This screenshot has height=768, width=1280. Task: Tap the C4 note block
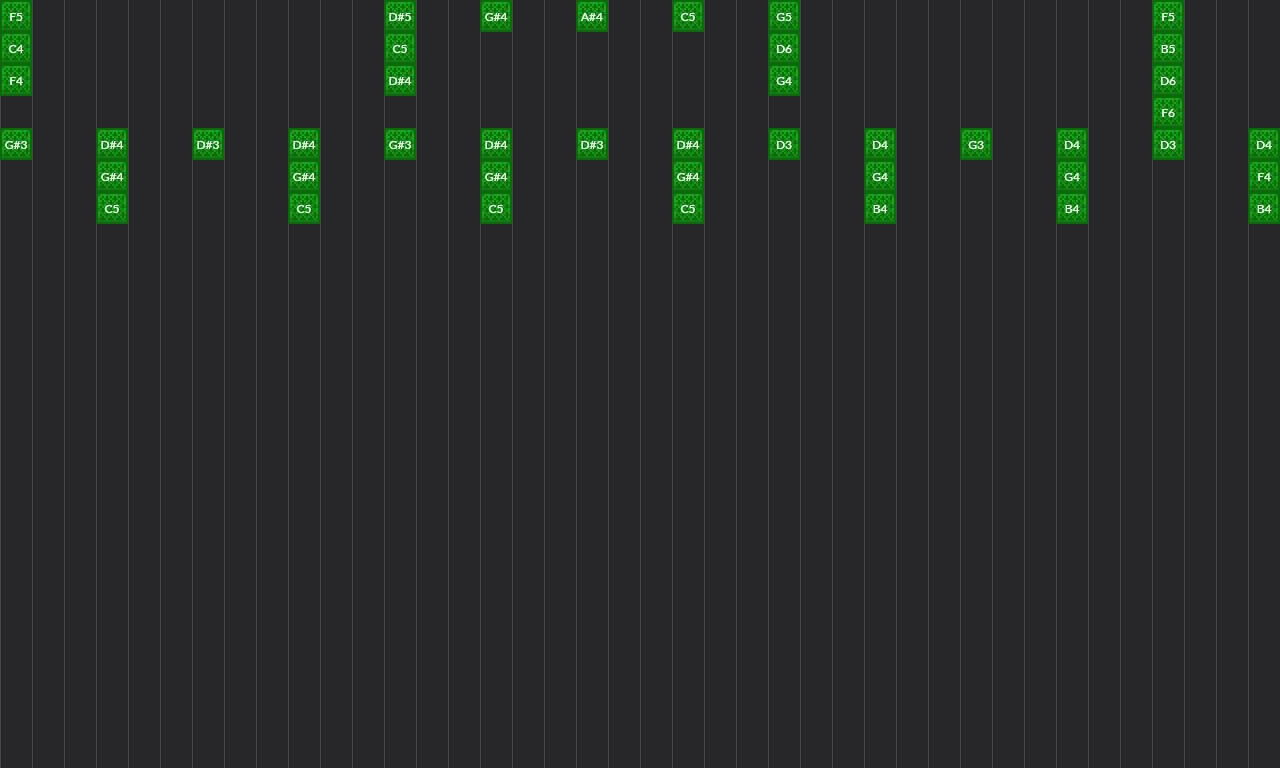coord(16,49)
